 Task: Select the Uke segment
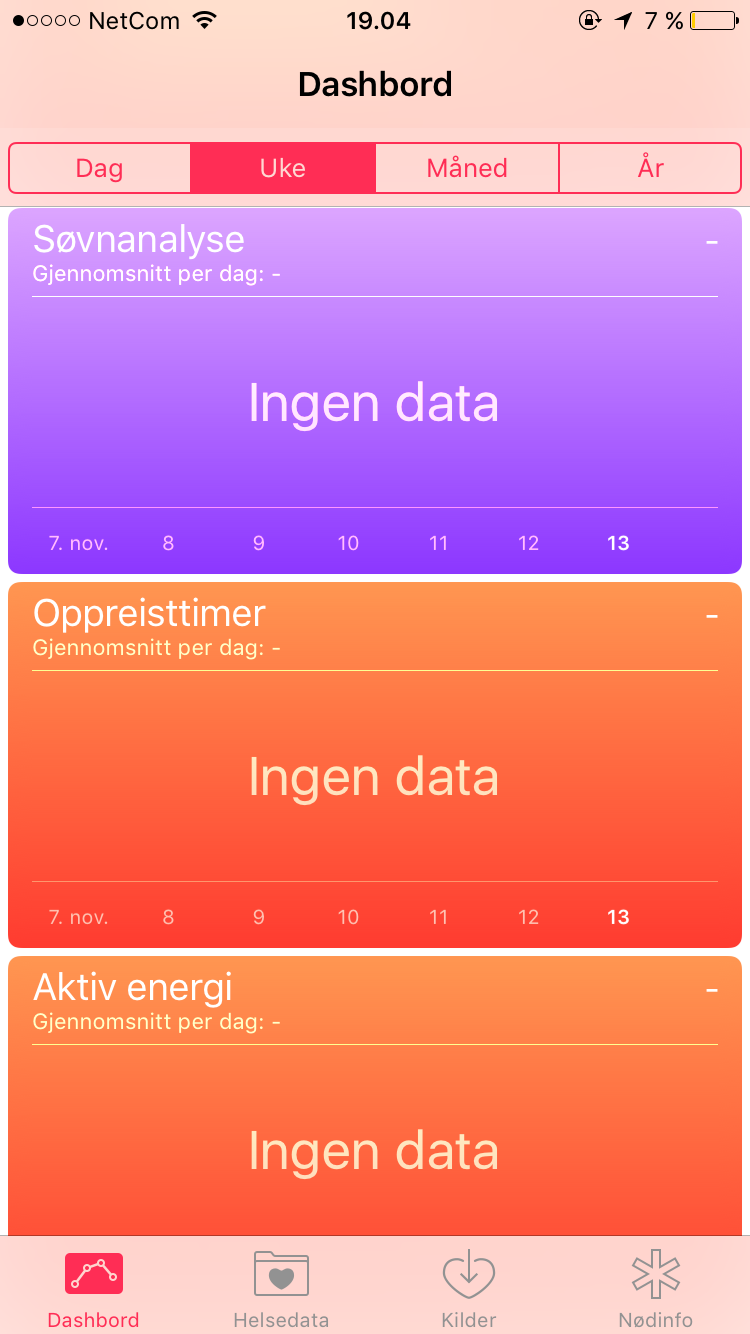pyautogui.click(x=283, y=168)
